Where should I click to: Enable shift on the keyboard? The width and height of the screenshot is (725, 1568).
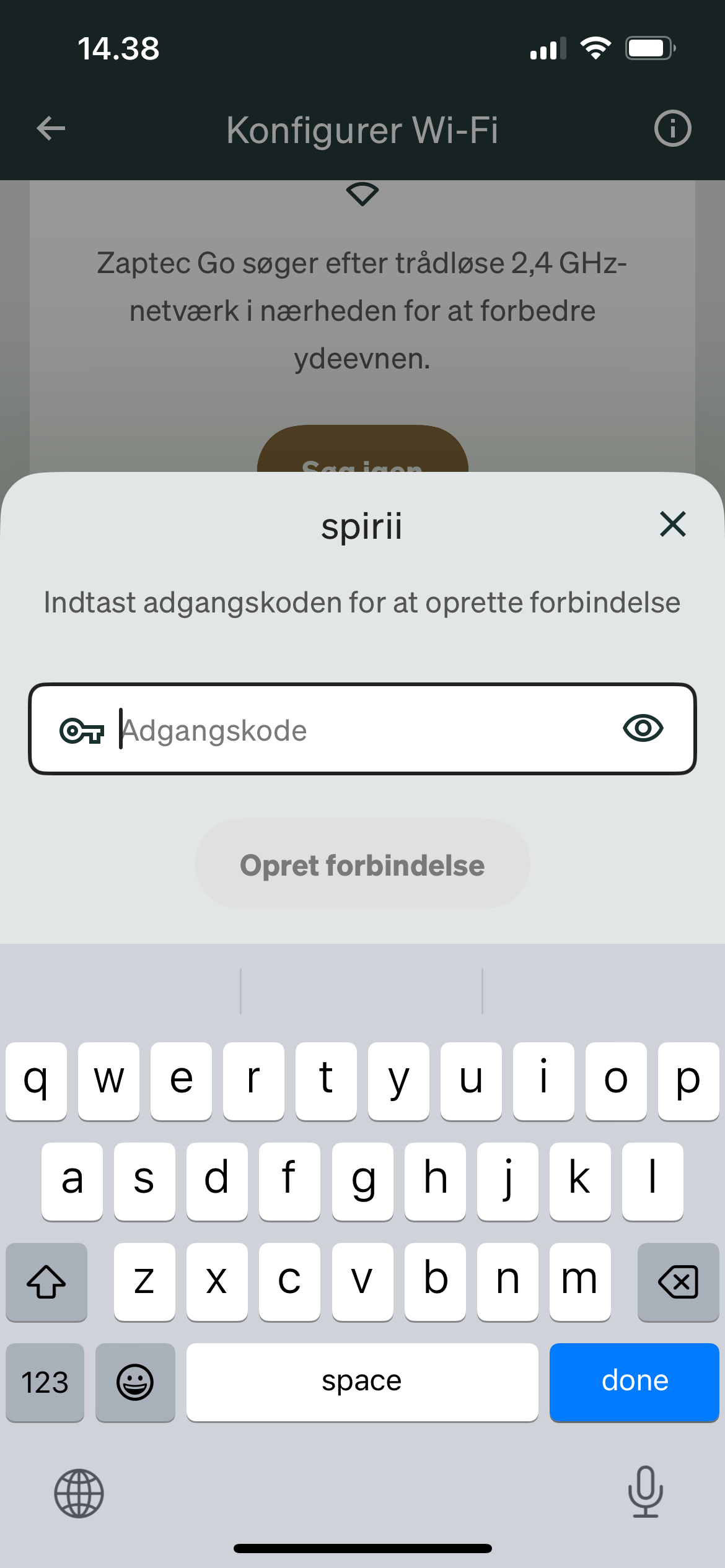46,1281
